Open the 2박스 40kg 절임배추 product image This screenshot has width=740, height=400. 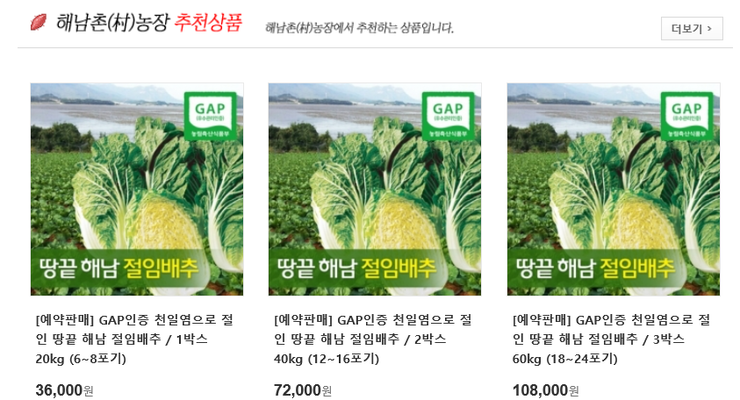click(x=375, y=189)
